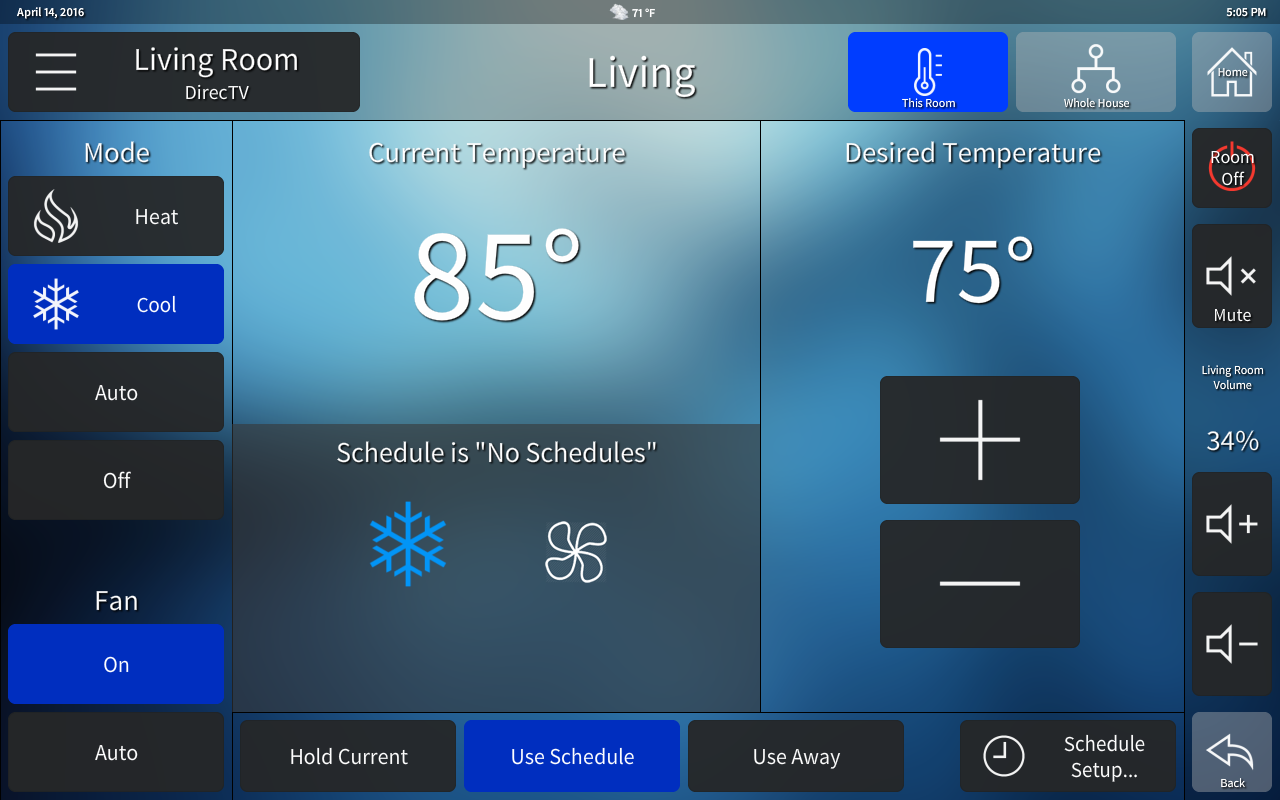Tap Hold Current
This screenshot has height=800, width=1280.
click(348, 756)
